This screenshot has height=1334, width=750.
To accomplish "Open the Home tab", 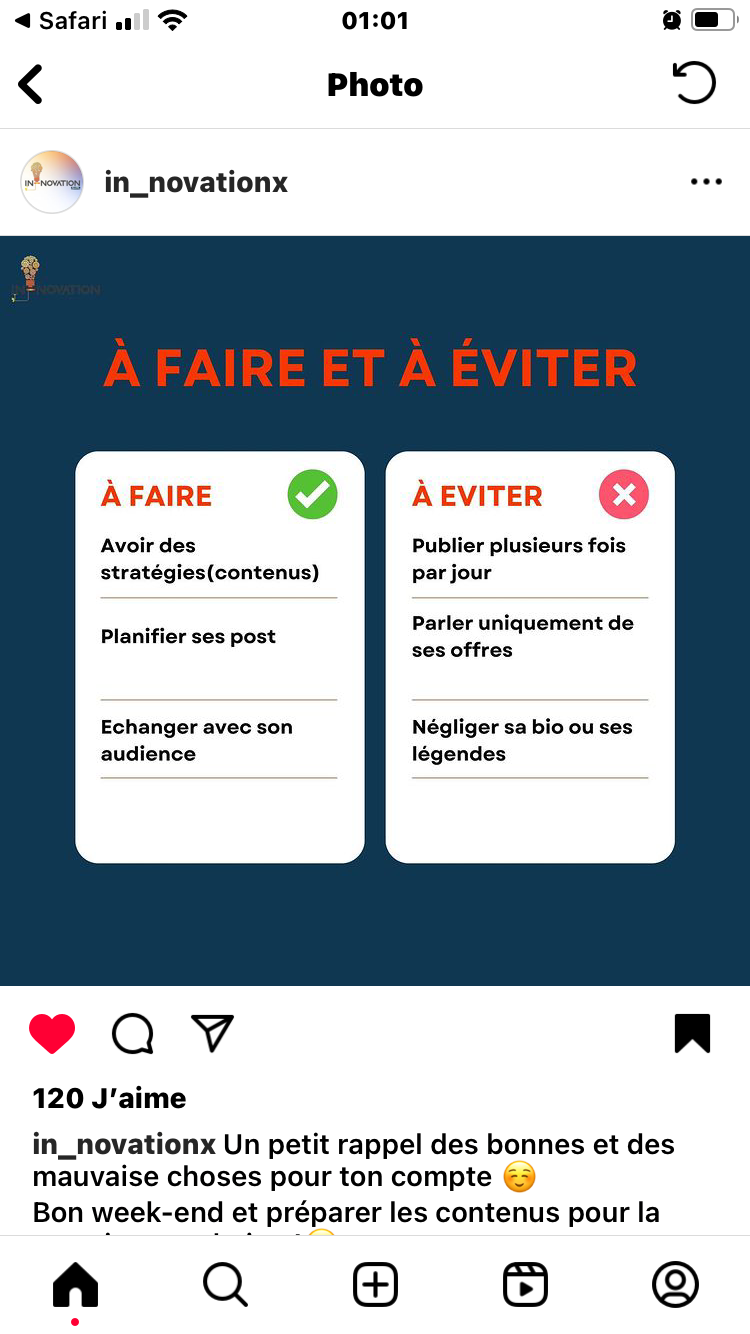I will (x=75, y=1285).
